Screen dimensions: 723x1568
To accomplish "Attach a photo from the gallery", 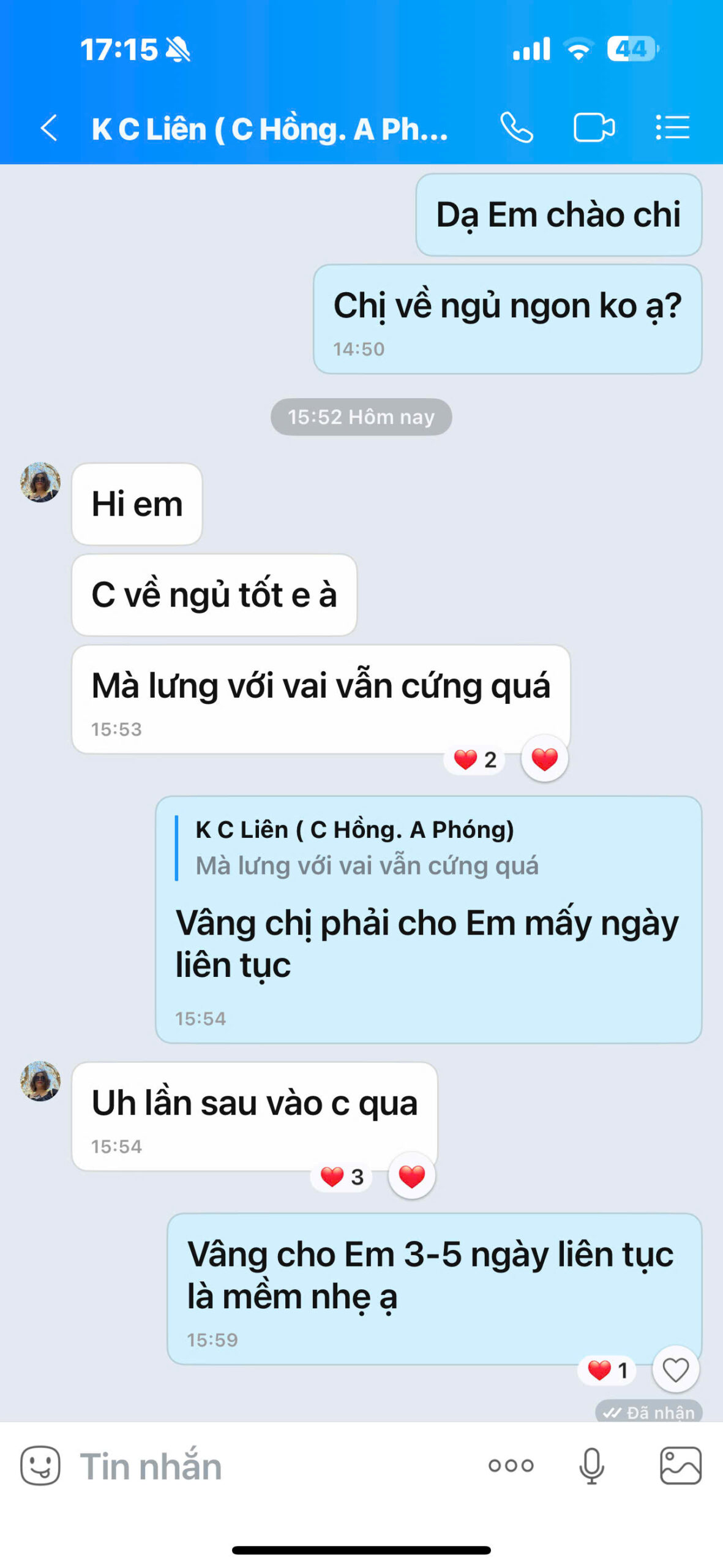I will pyautogui.click(x=680, y=1466).
